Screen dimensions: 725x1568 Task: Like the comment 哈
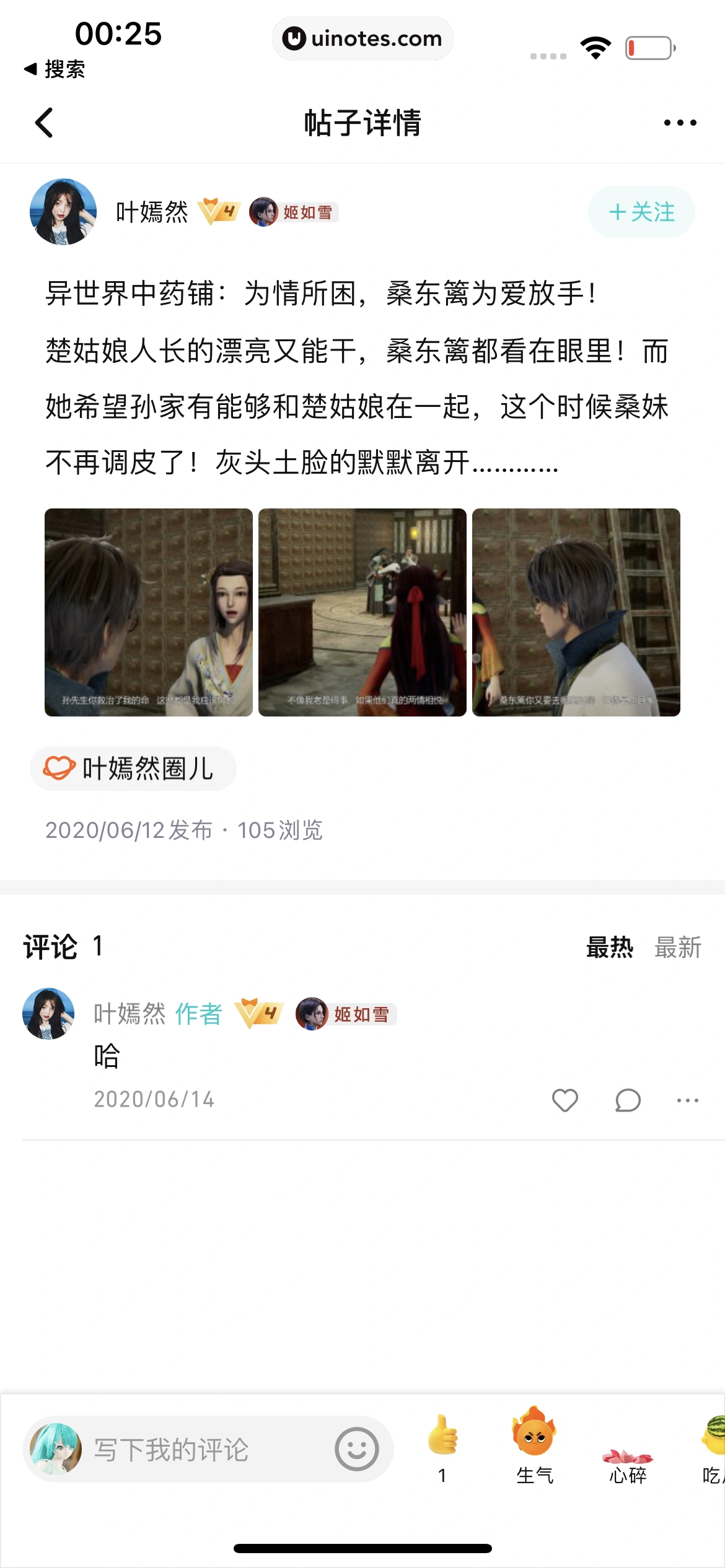[x=565, y=1100]
